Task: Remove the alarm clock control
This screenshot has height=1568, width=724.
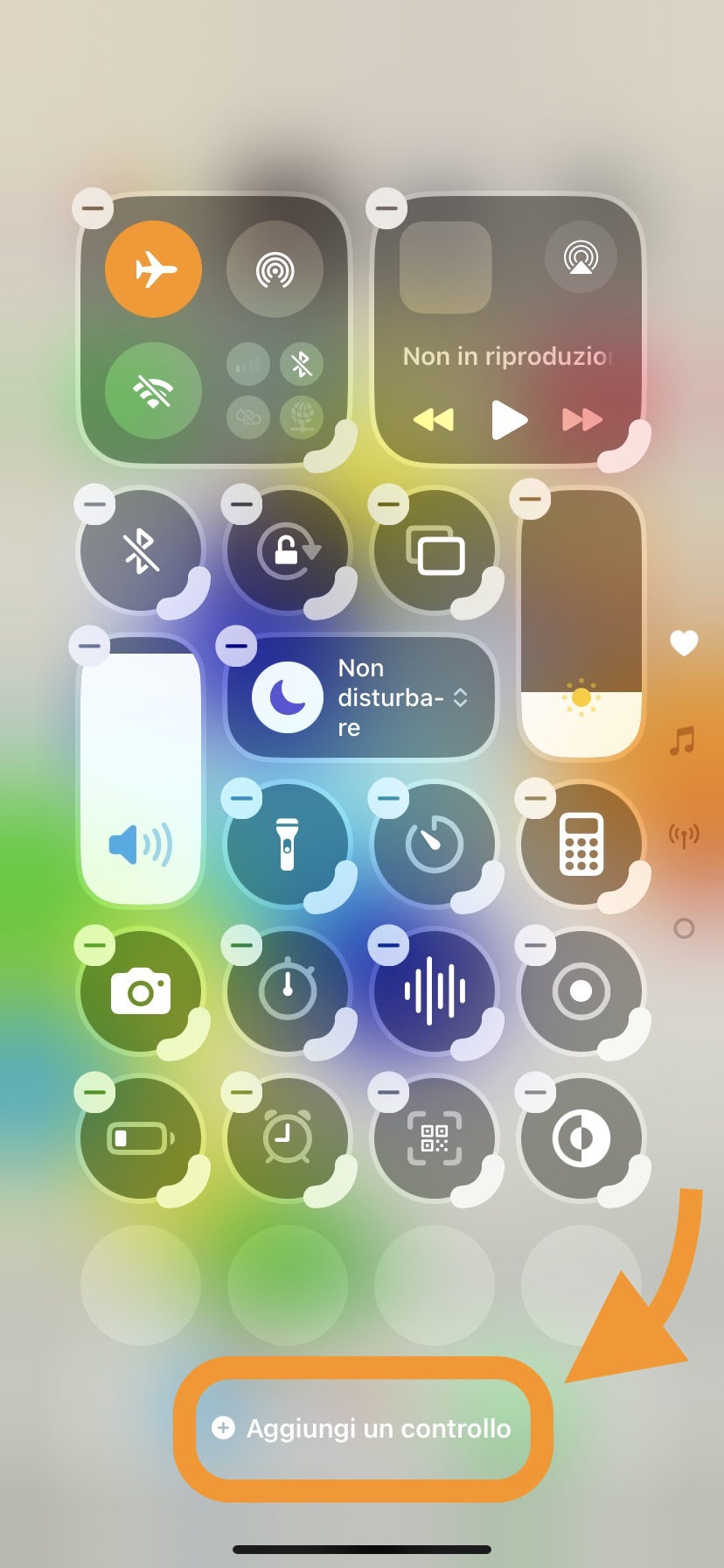Action: pyautogui.click(x=241, y=1092)
